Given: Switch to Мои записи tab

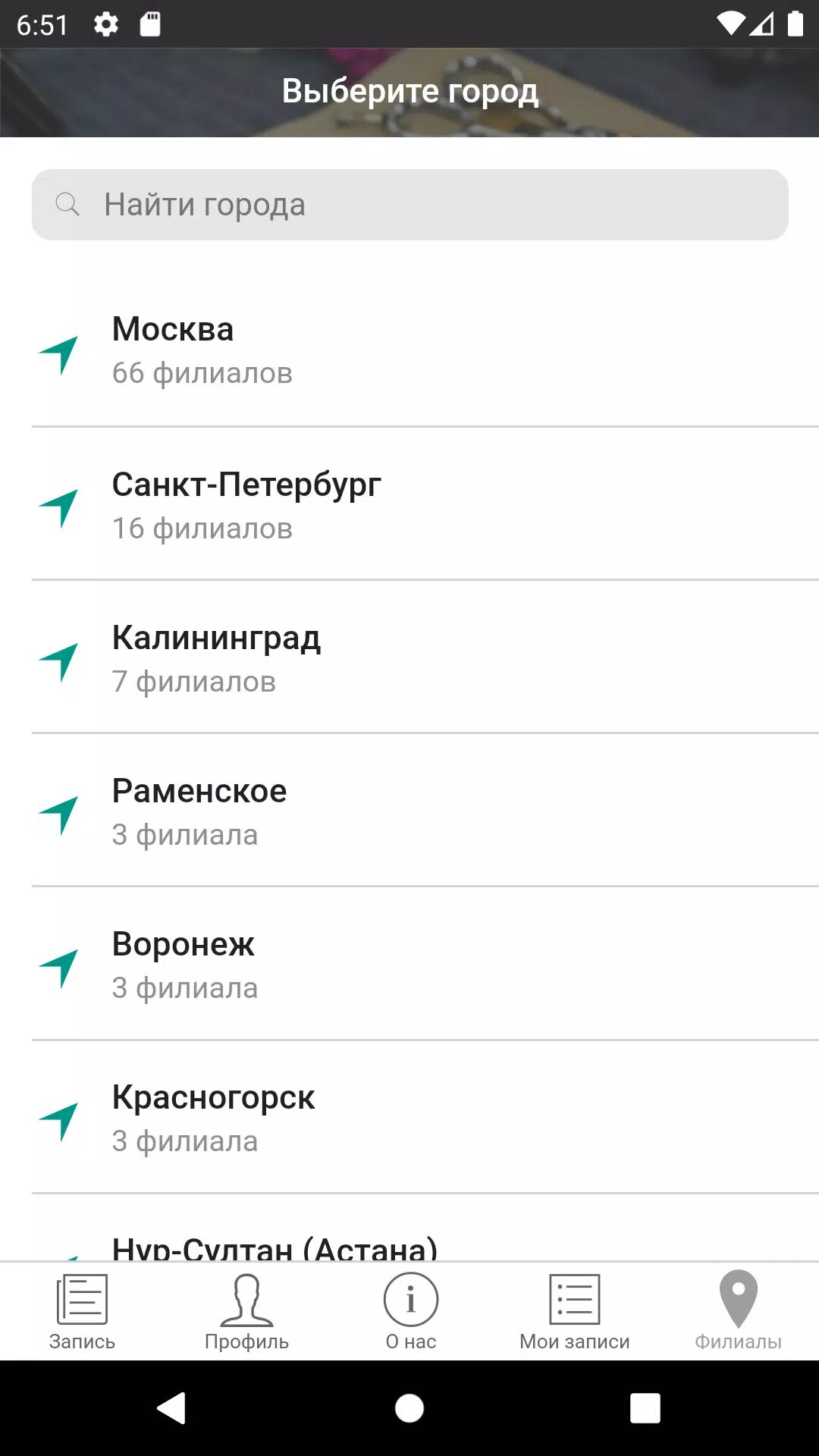Looking at the screenshot, I should pos(574,1312).
